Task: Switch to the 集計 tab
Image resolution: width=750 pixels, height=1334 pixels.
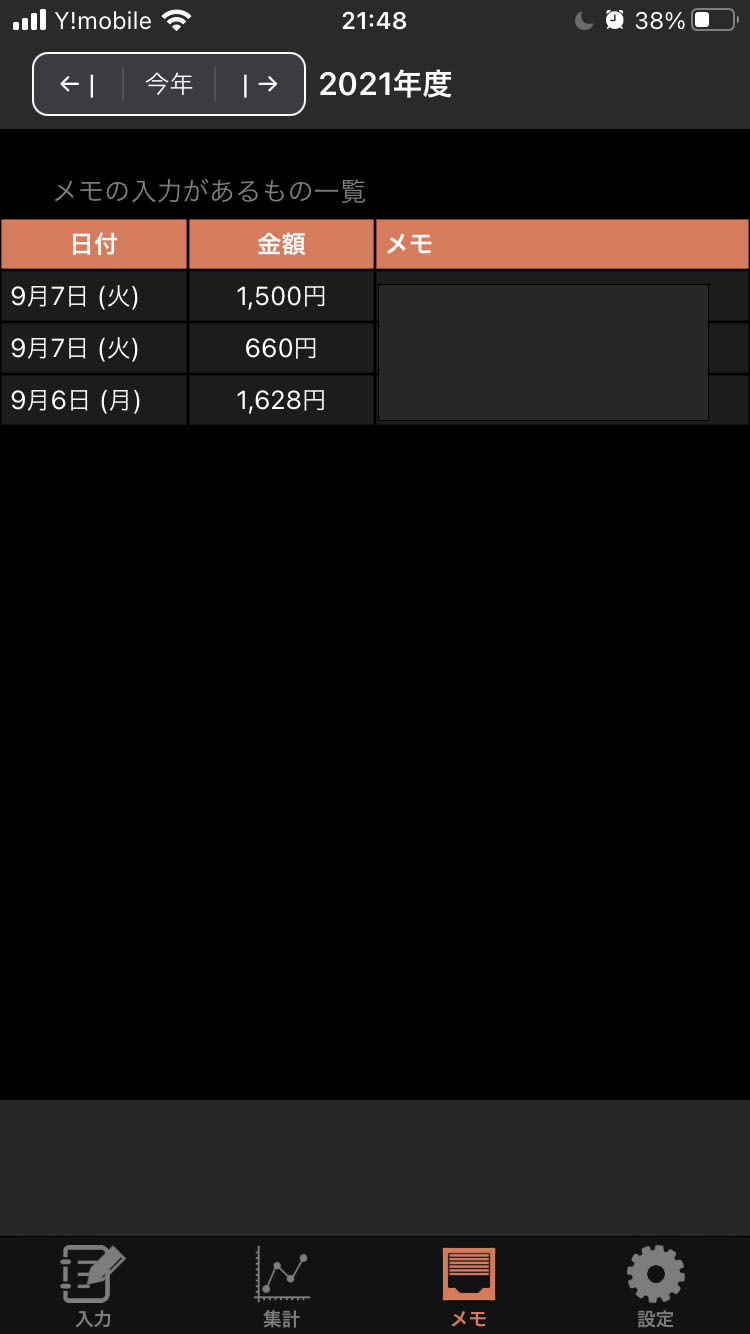Action: pyautogui.click(x=281, y=1286)
